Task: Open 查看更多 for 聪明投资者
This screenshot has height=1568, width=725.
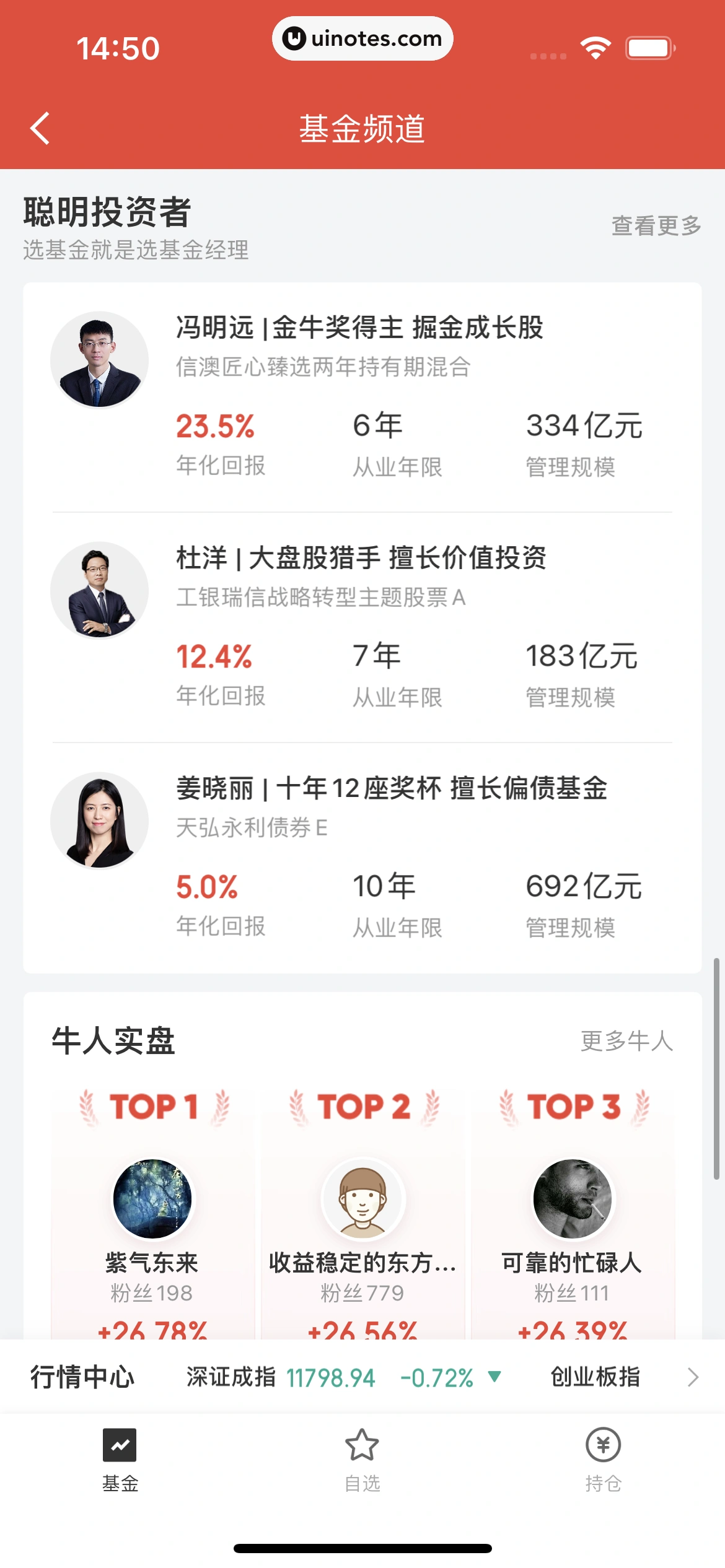Action: coord(656,226)
